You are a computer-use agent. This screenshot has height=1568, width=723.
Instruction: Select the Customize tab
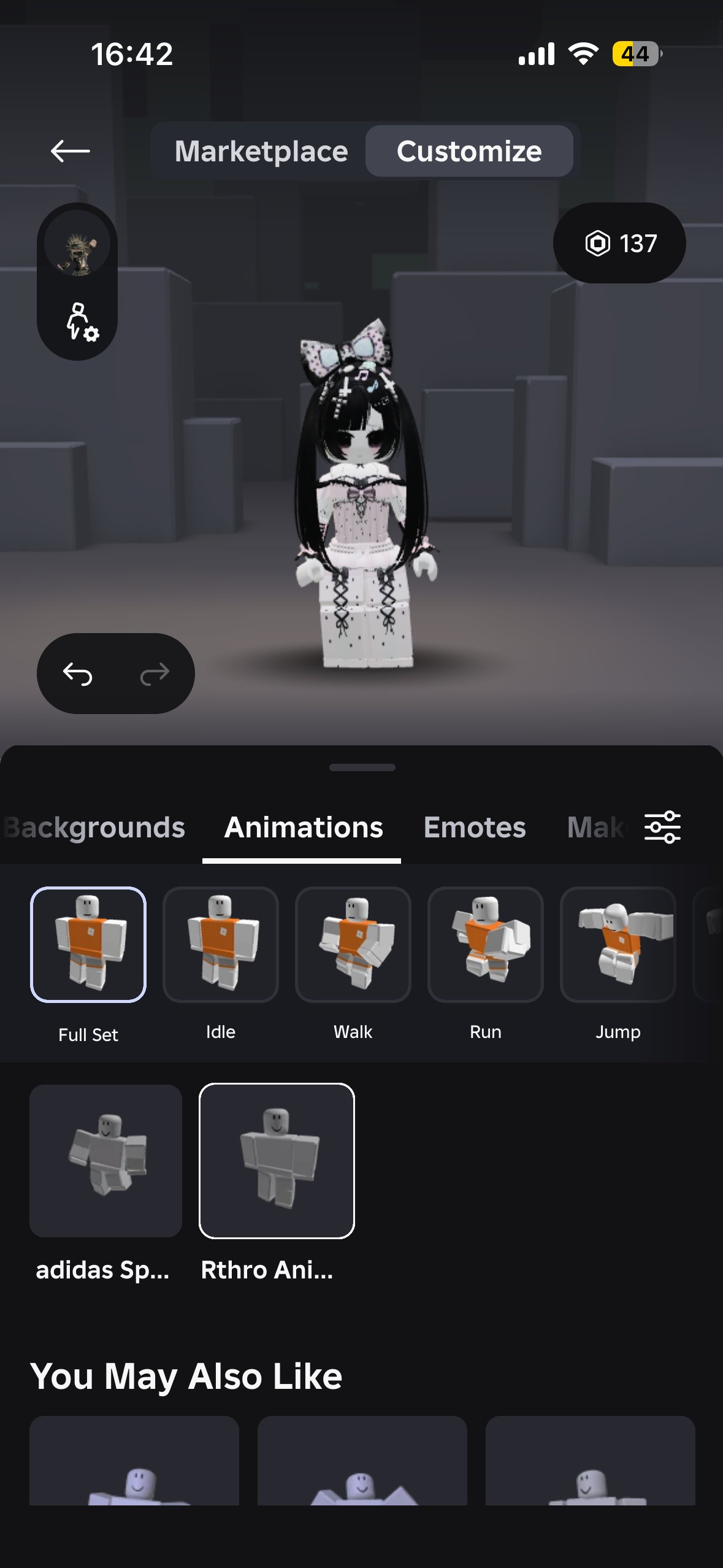point(469,151)
